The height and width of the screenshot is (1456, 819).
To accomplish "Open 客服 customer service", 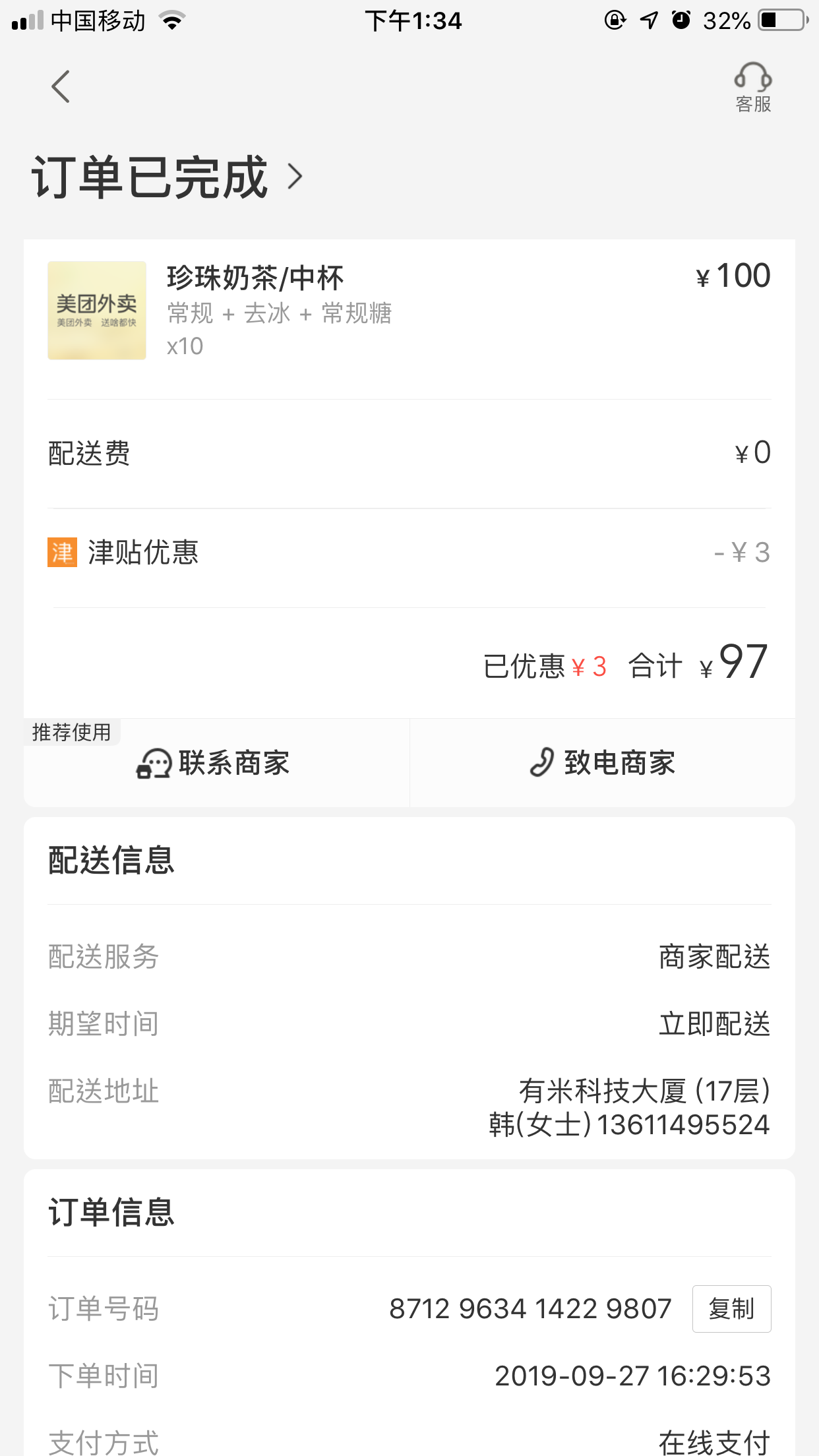I will (x=752, y=88).
